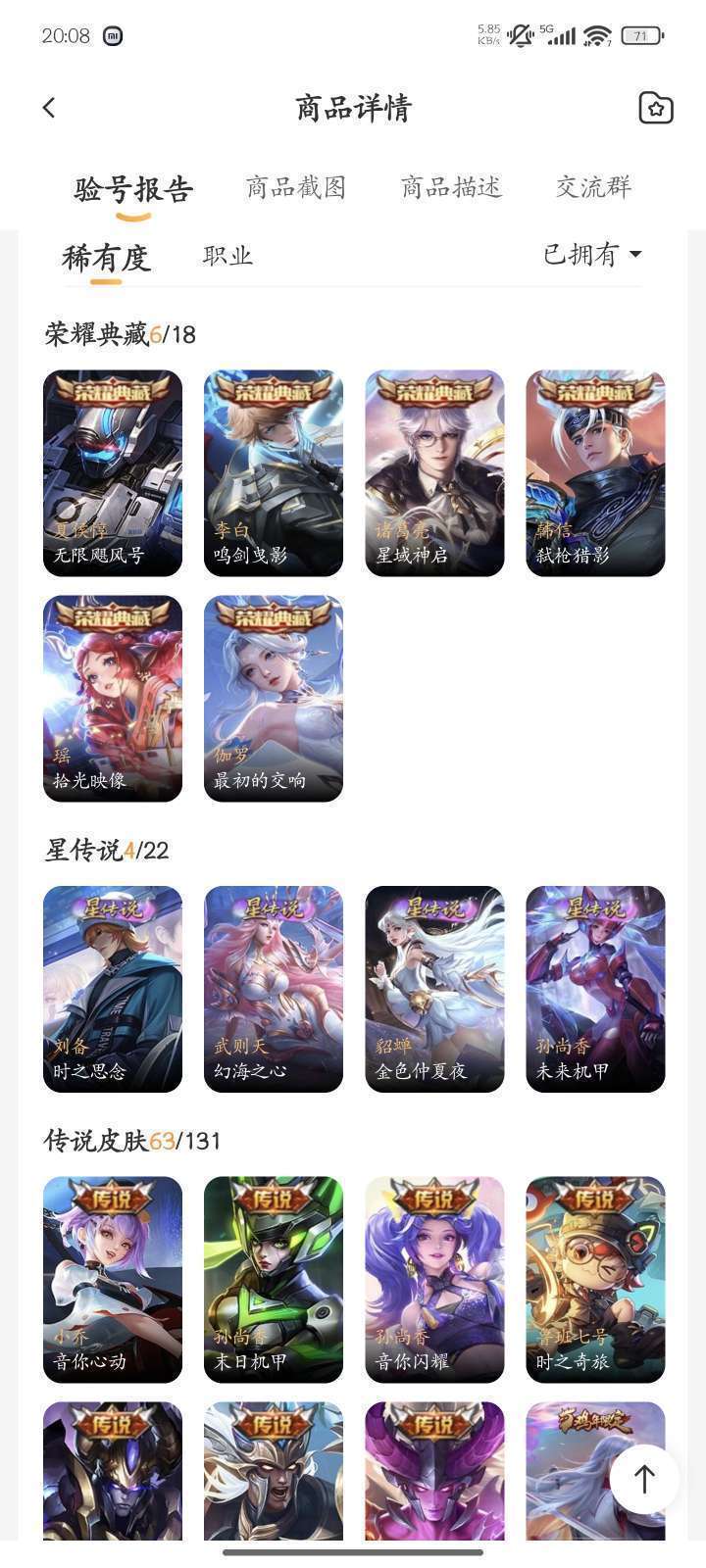The width and height of the screenshot is (706, 1568).
Task: Open the 无限飓风号 skin card
Action: pyautogui.click(x=113, y=472)
